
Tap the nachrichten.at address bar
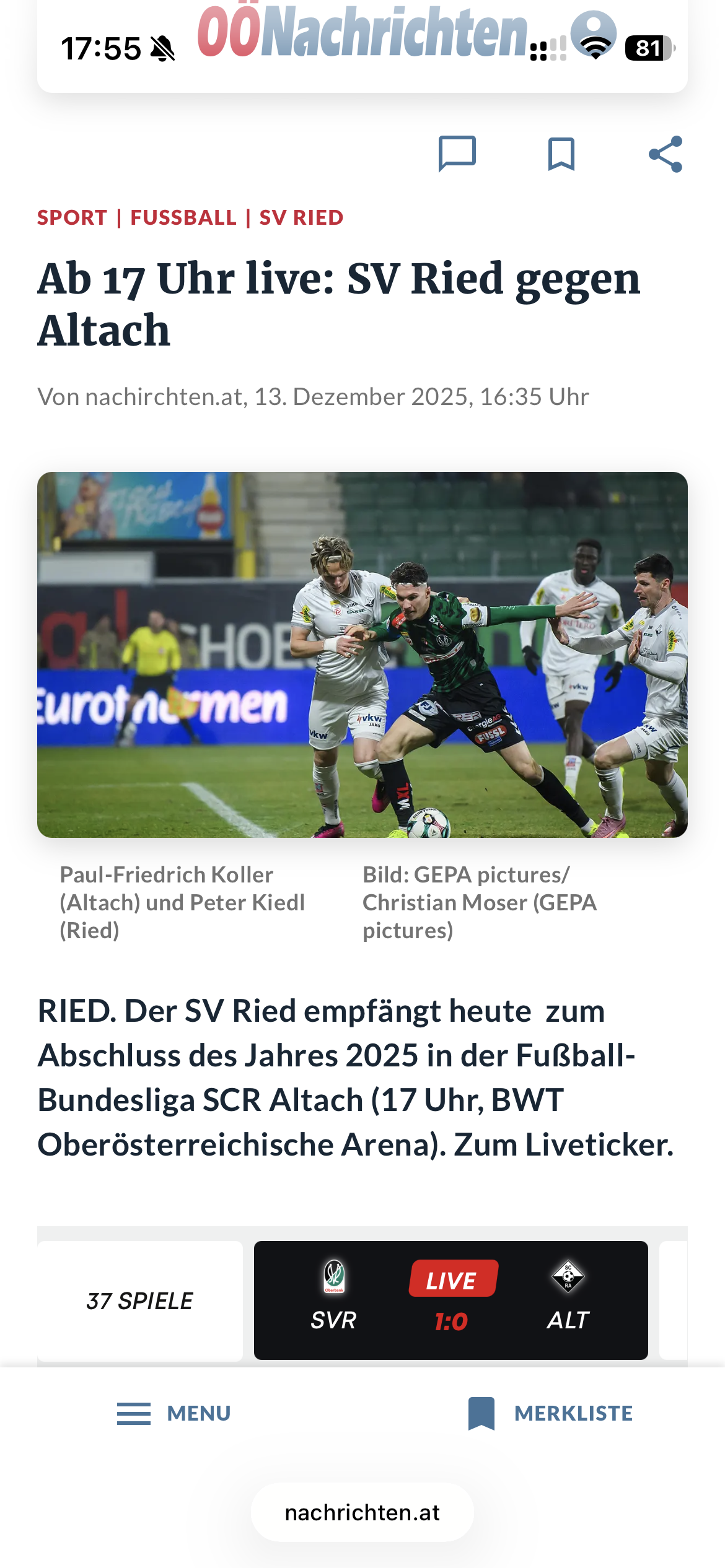[362, 1512]
